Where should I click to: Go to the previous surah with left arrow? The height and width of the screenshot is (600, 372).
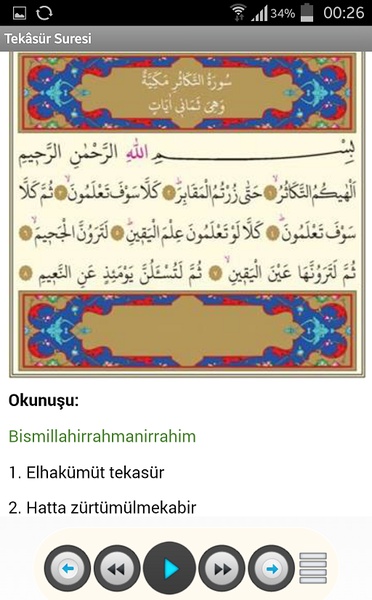[x=68, y=569]
